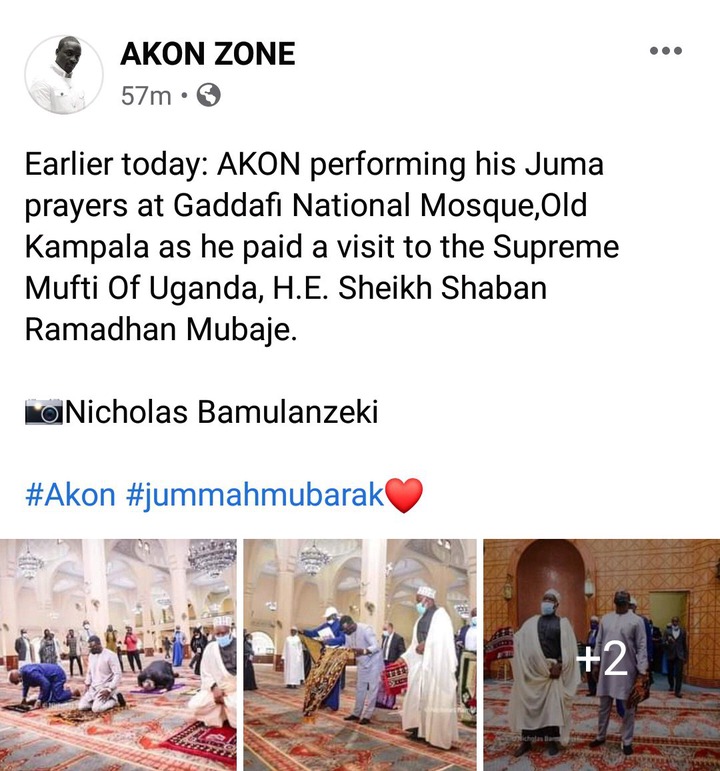
Task: Open the AKON ZONE page name
Action: [207, 54]
